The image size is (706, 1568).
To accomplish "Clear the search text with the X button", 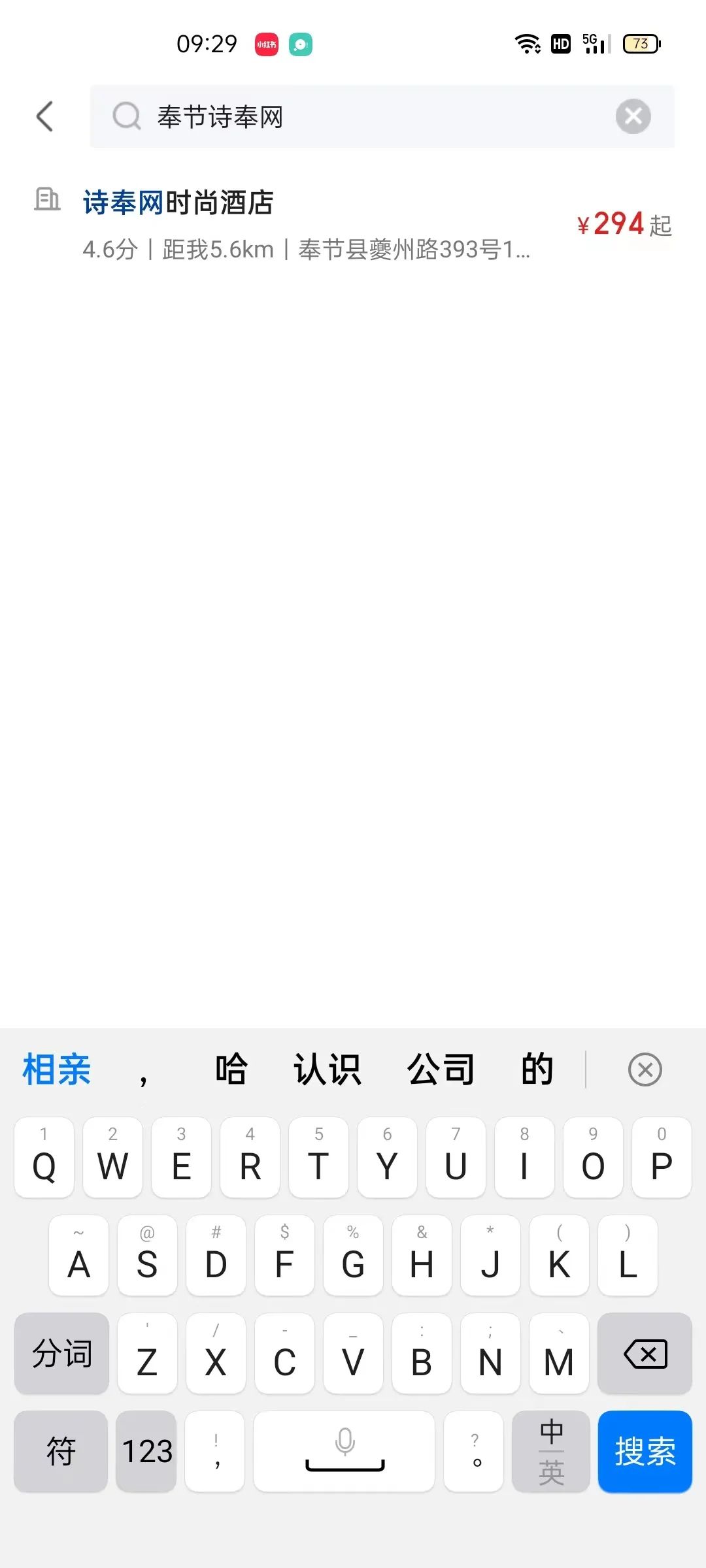I will tap(633, 117).
